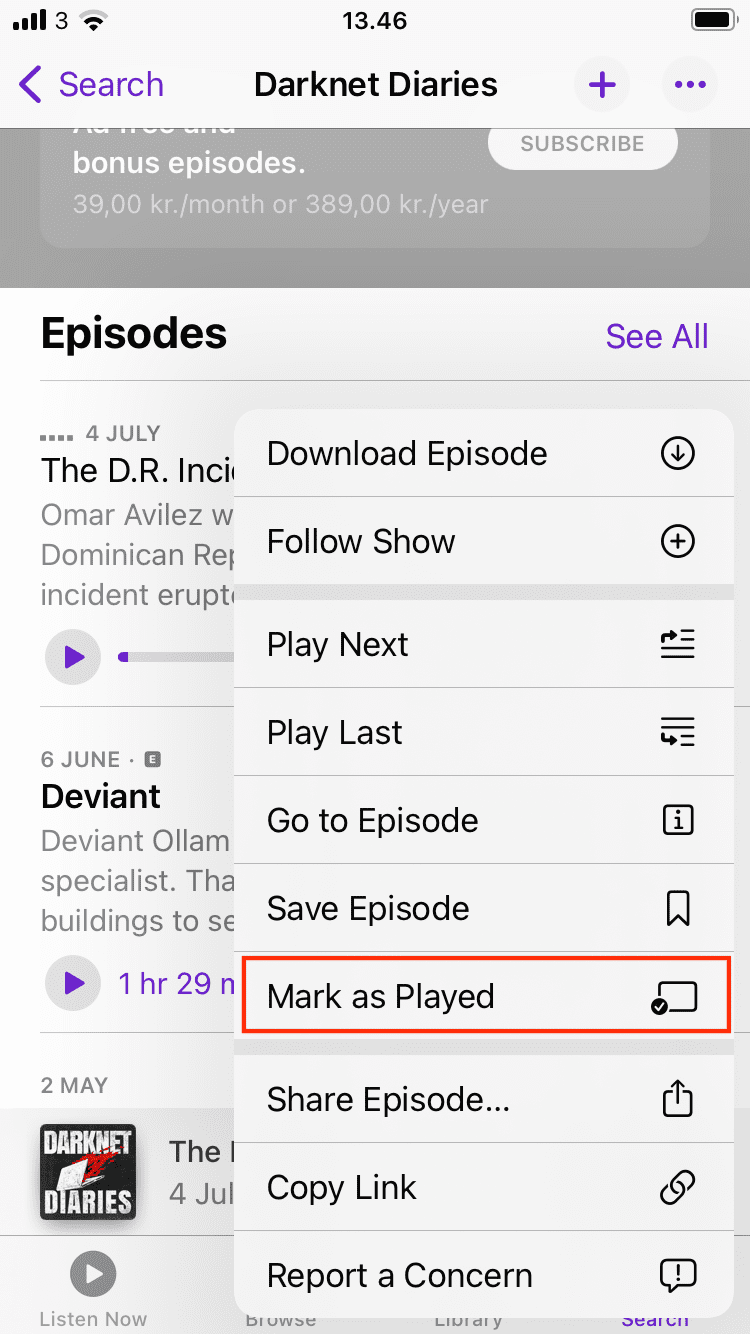Open Share Episode option

coord(484,1099)
